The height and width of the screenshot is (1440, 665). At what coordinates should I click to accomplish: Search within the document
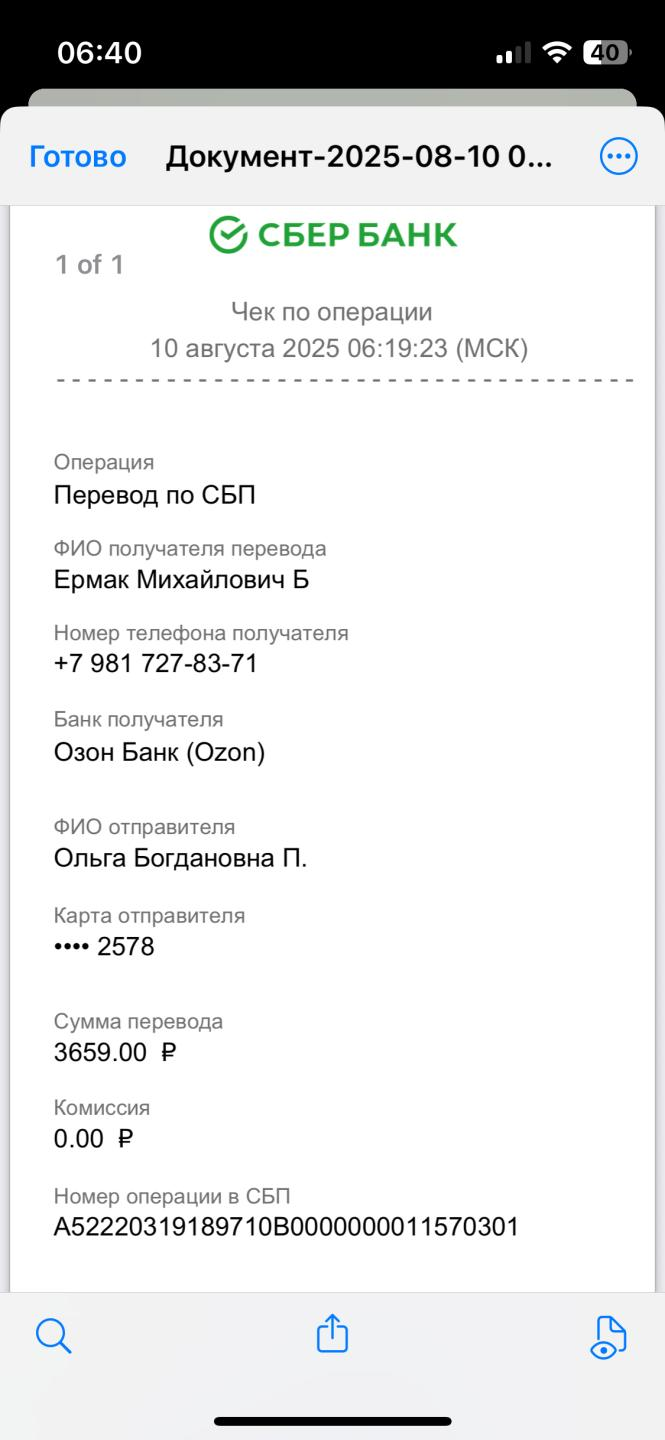pyautogui.click(x=53, y=1336)
